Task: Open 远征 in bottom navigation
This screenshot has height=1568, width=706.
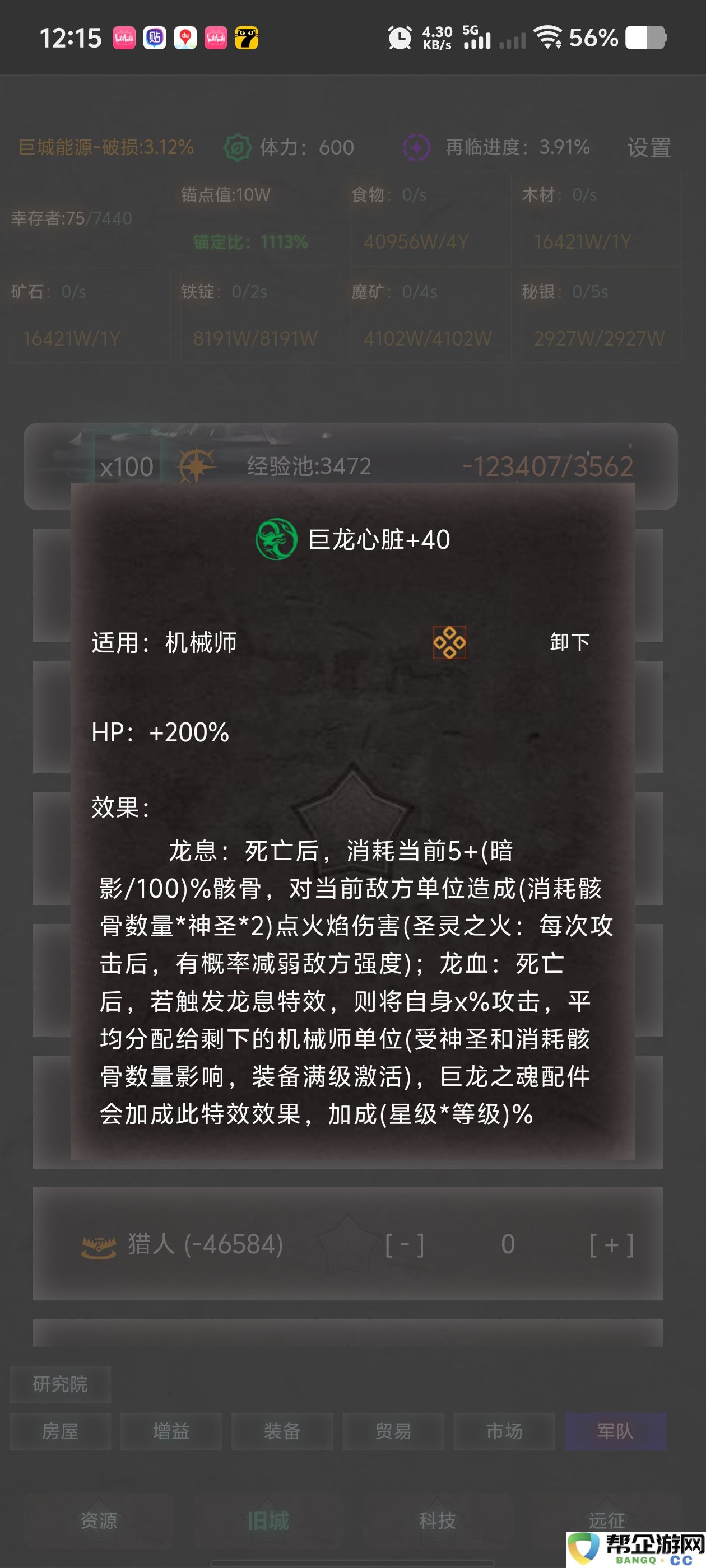Action: pos(607,1519)
